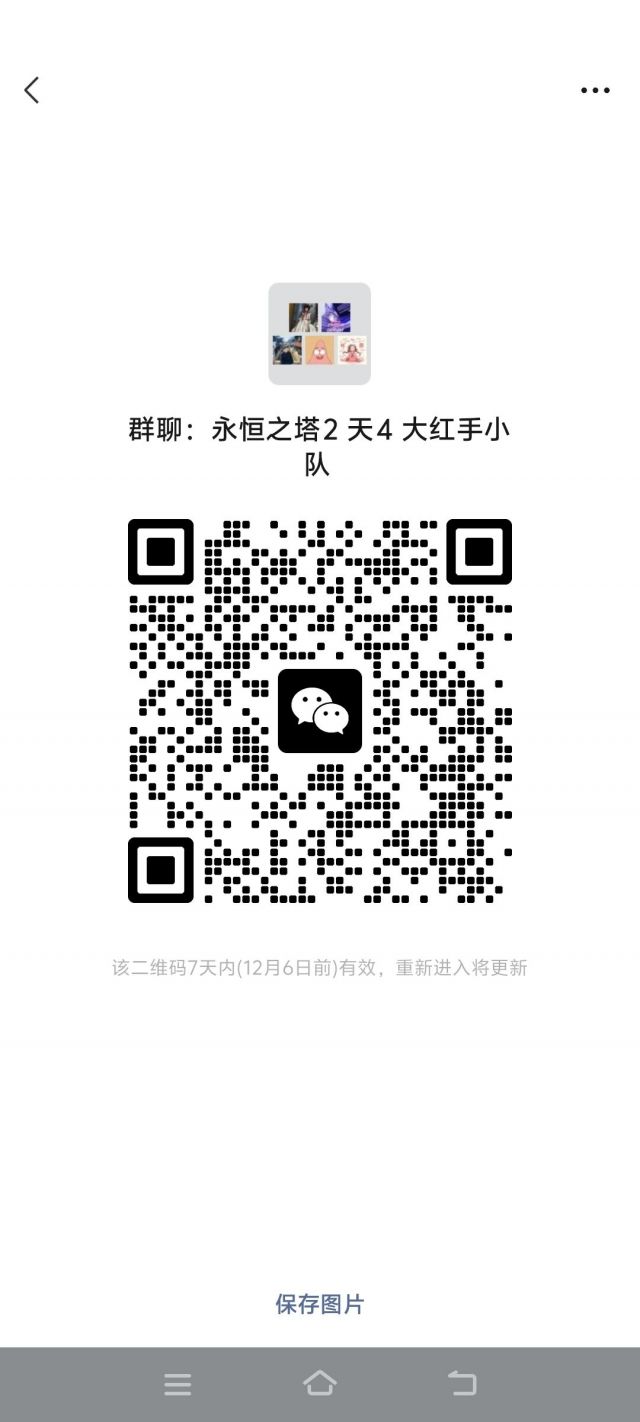Viewport: 640px width, 1422px height.
Task: Go to the home screen via system home button
Action: [320, 1383]
